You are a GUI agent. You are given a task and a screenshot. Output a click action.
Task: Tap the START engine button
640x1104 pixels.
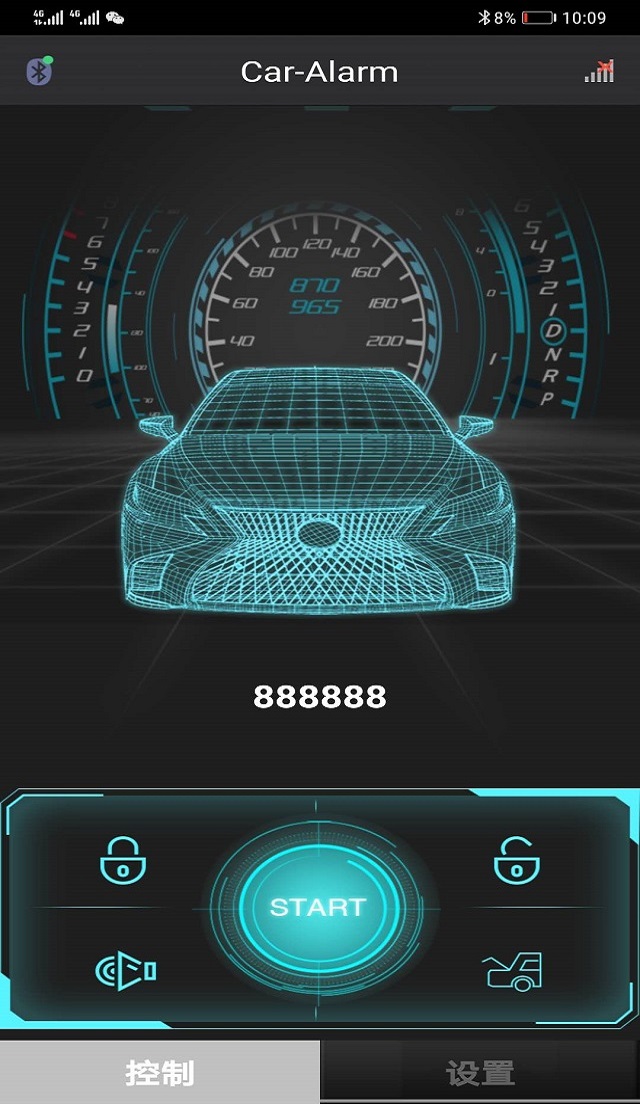pos(318,907)
